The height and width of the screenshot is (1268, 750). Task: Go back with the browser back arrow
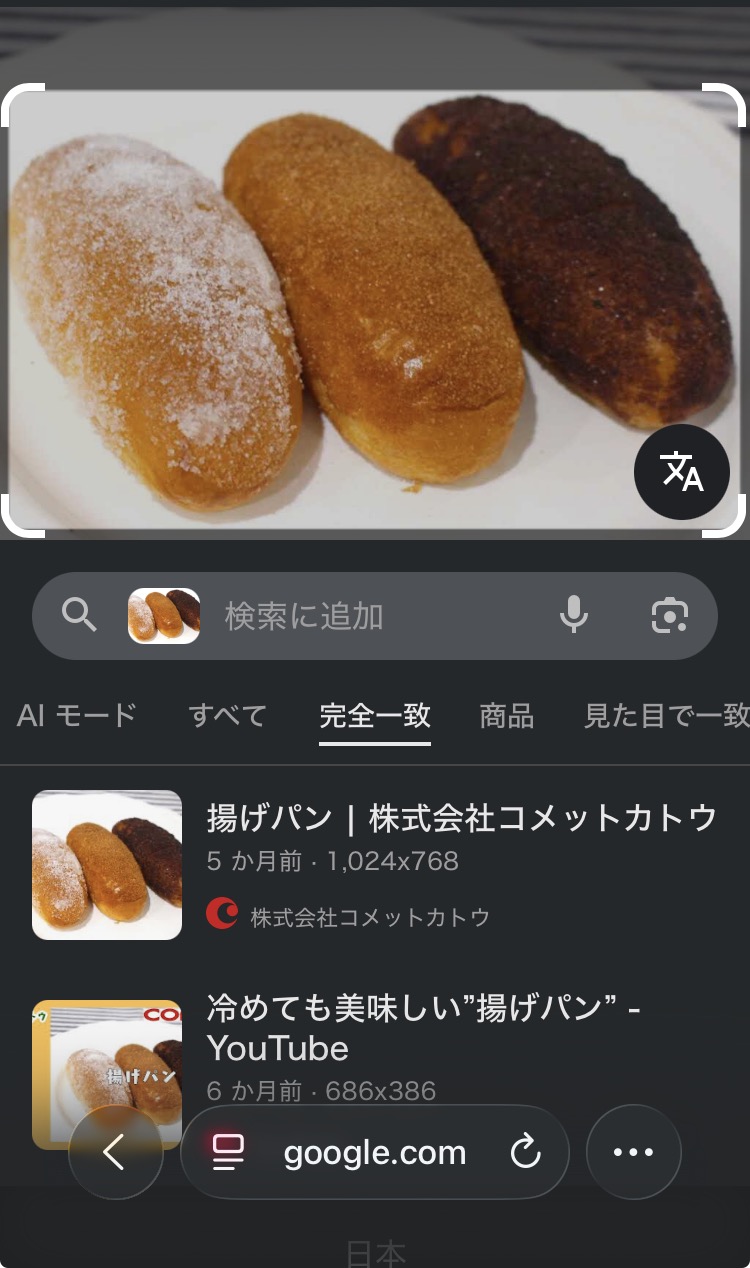click(x=115, y=1152)
